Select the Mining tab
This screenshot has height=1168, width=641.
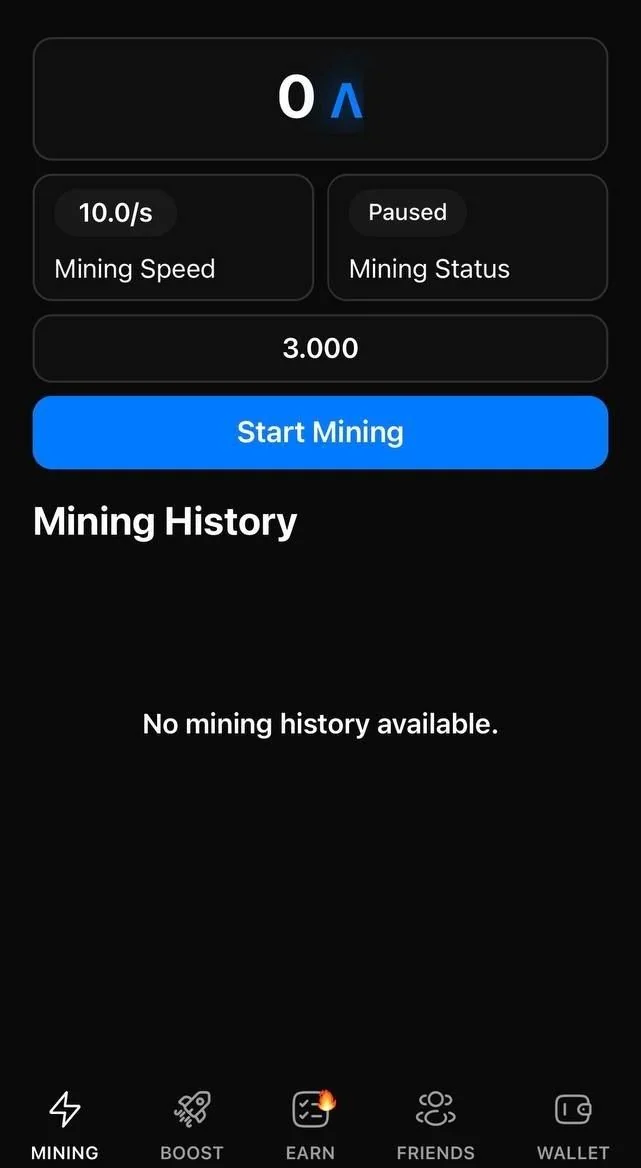(65, 1125)
